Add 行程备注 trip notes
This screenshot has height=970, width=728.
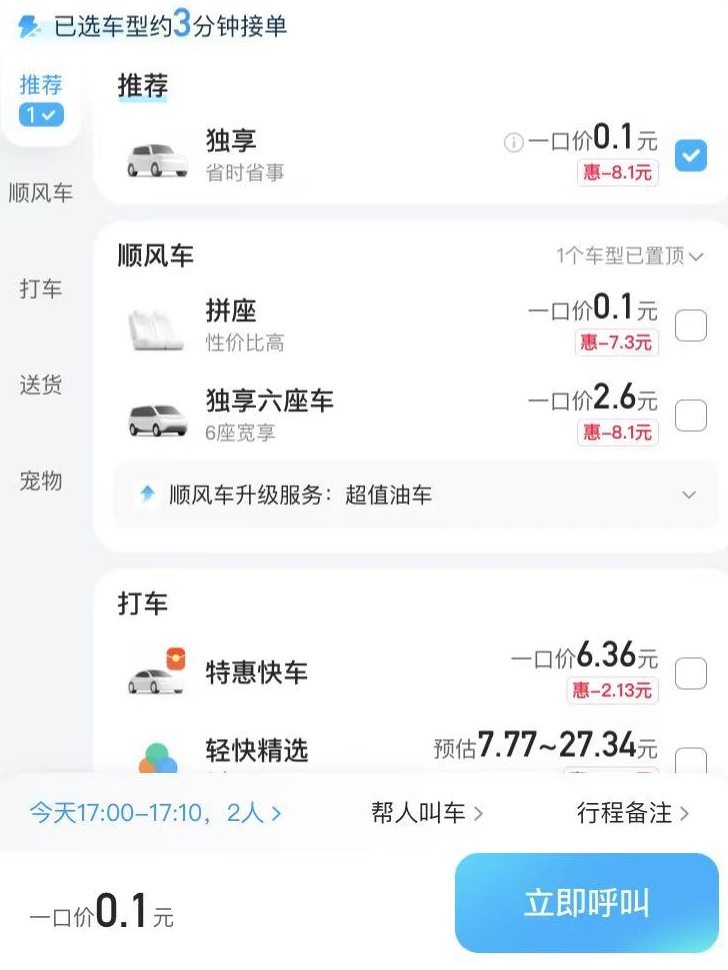(633, 813)
